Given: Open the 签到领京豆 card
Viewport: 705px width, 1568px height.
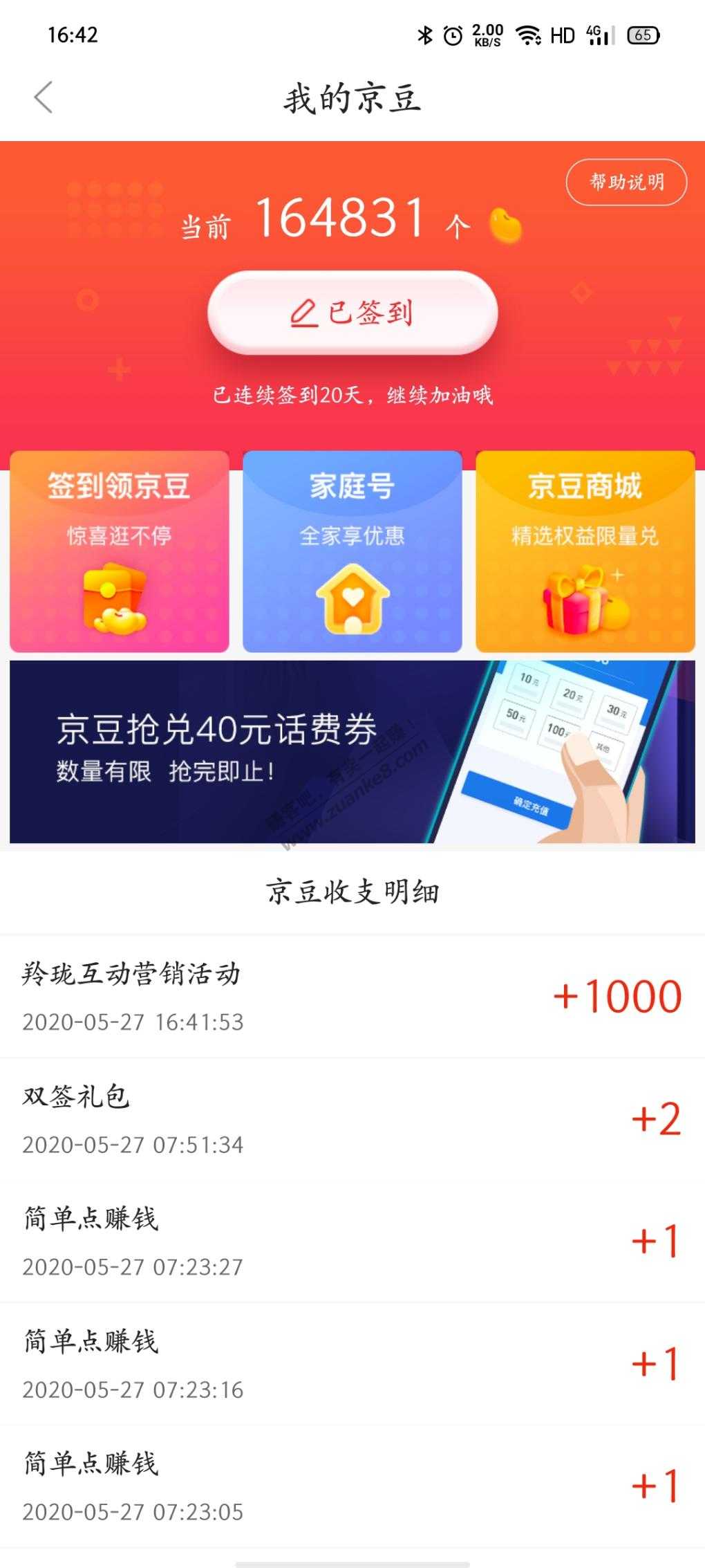Looking at the screenshot, I should [x=119, y=551].
